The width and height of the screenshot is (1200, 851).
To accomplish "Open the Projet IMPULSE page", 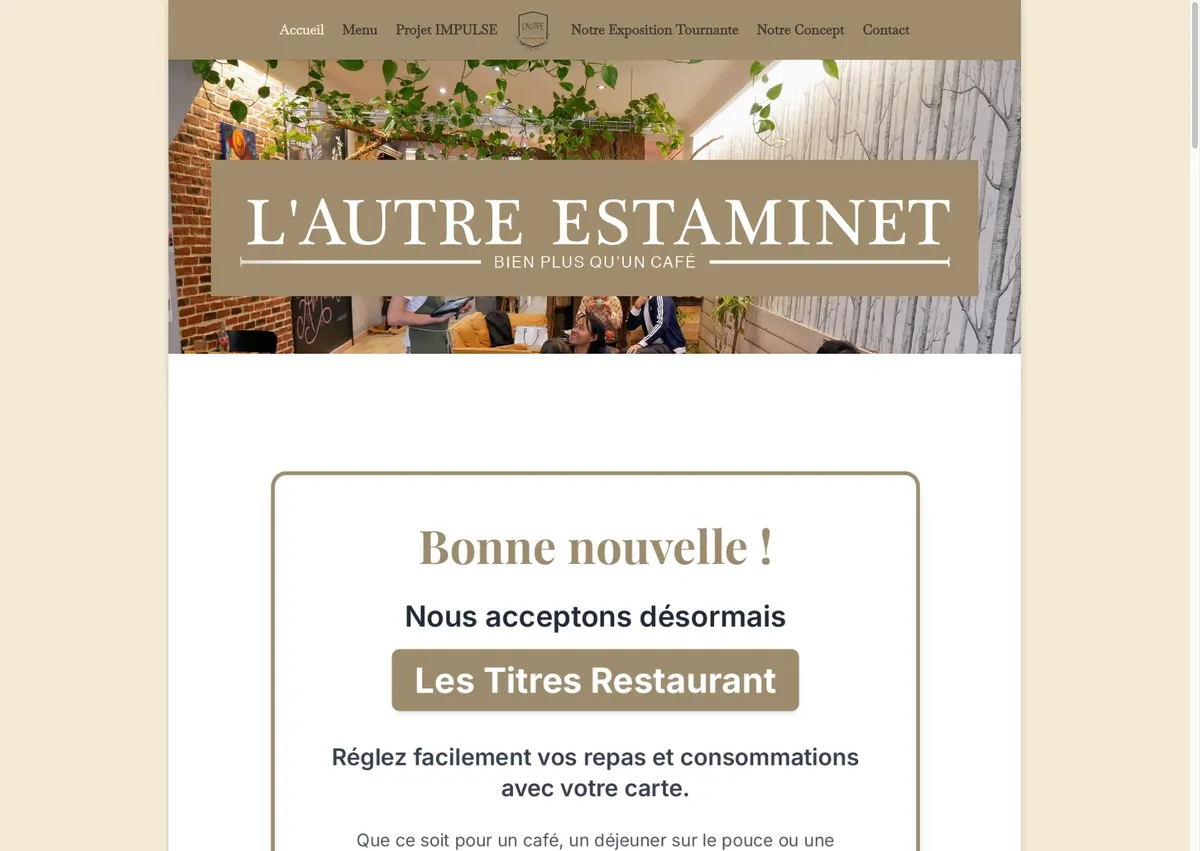I will [446, 30].
